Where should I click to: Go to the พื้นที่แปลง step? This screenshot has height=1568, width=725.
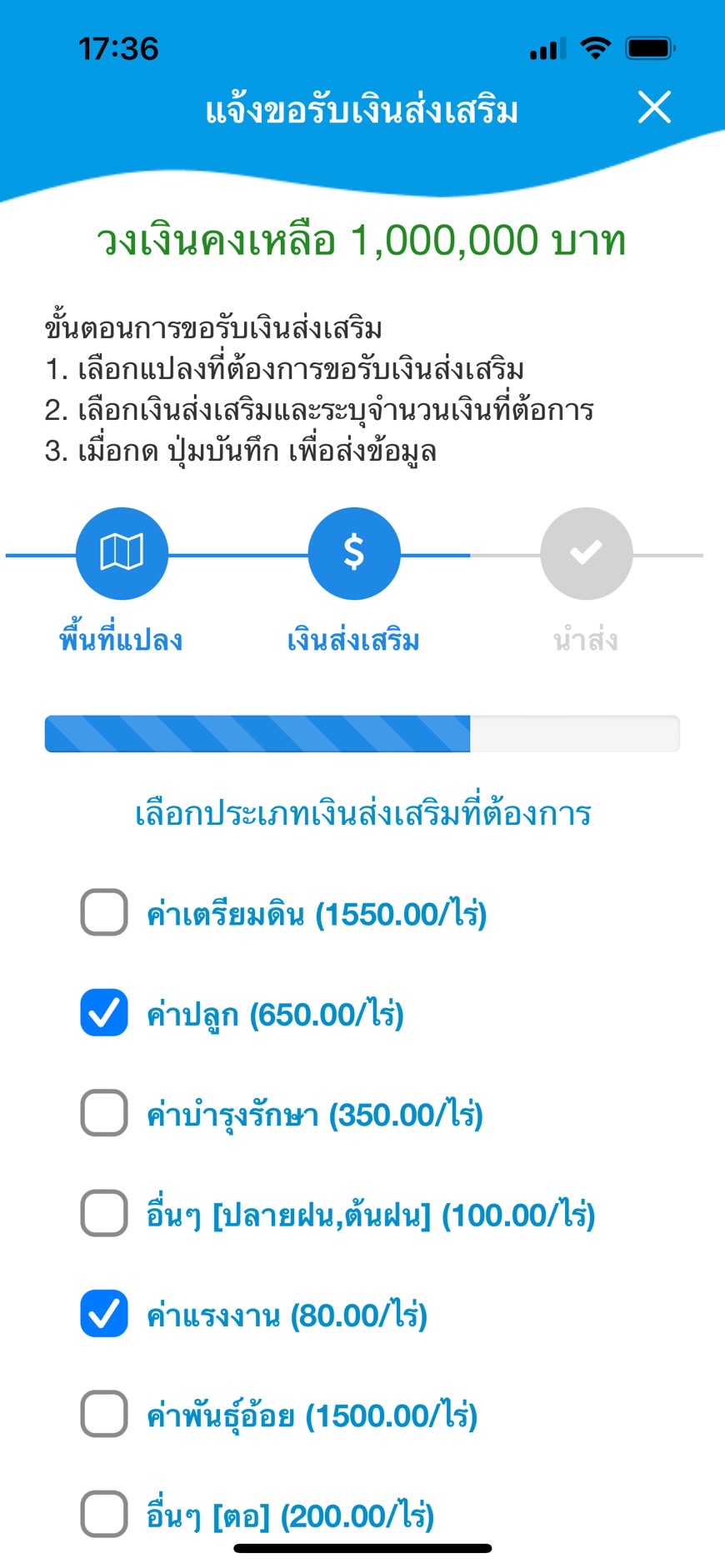(x=122, y=553)
